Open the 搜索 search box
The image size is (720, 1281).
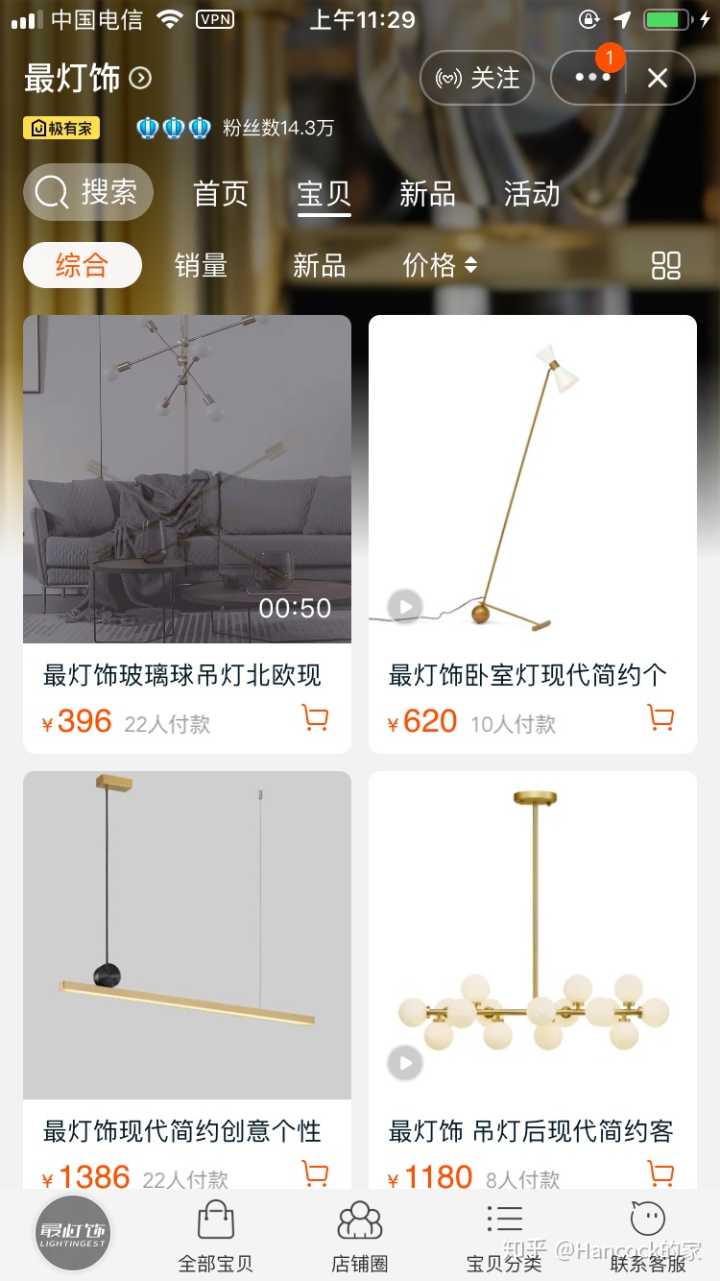click(88, 192)
